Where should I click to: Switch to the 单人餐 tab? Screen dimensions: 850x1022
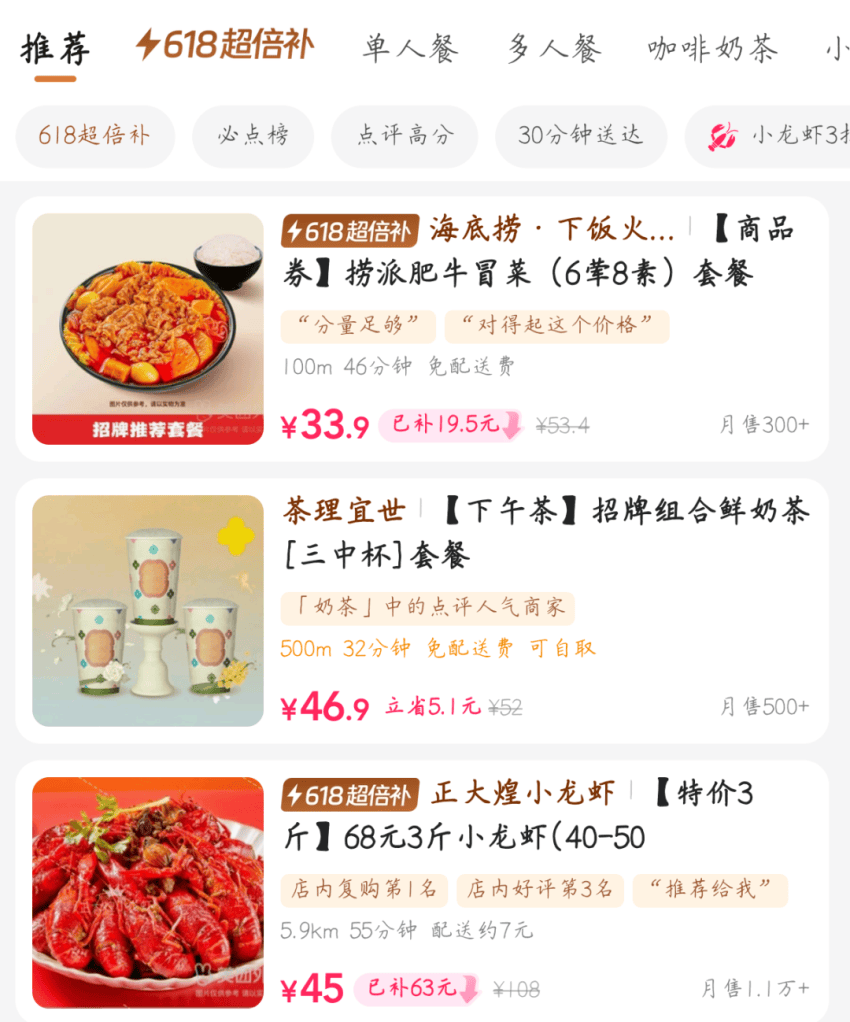click(x=410, y=48)
